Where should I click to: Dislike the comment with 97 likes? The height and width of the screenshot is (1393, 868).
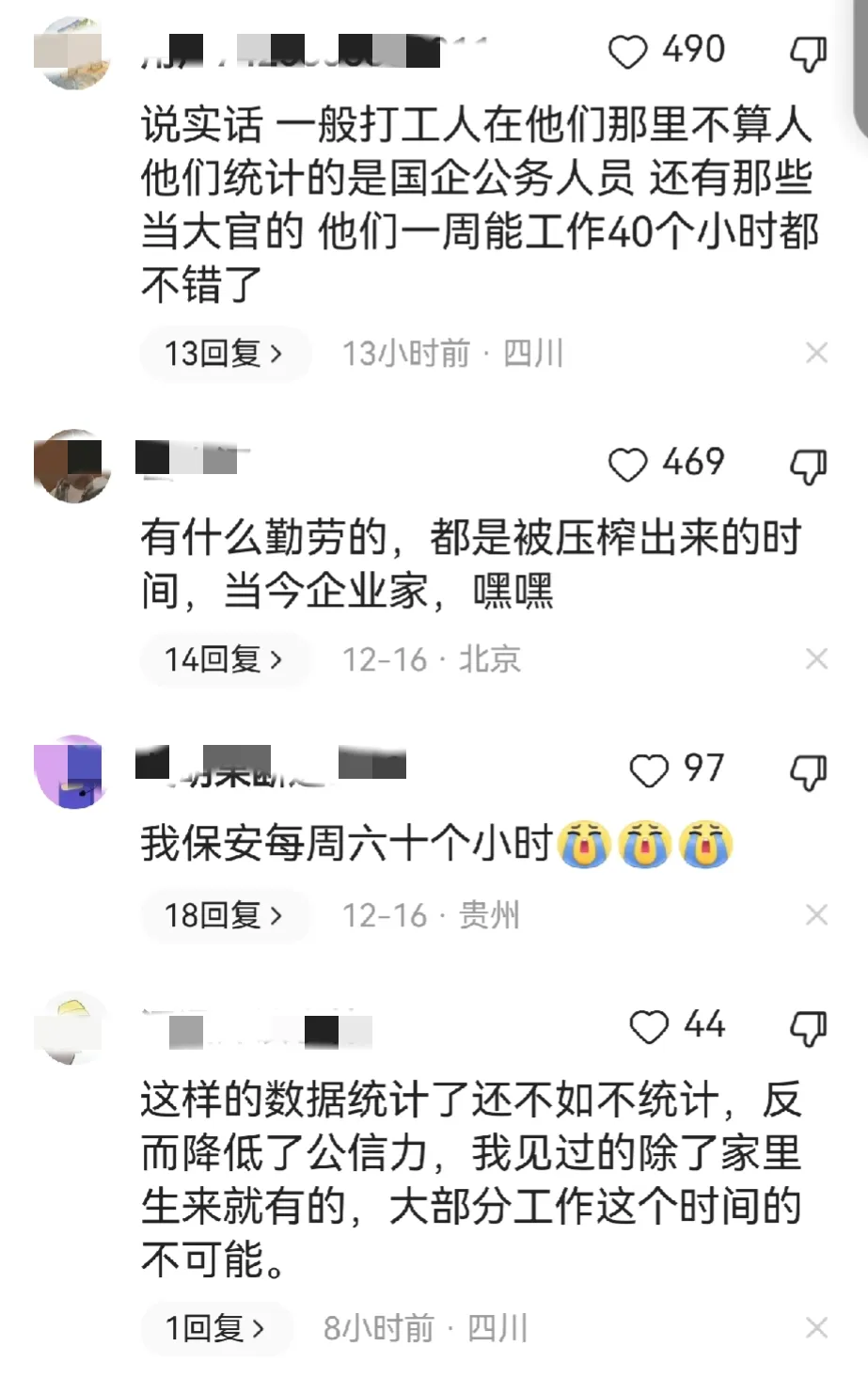808,772
